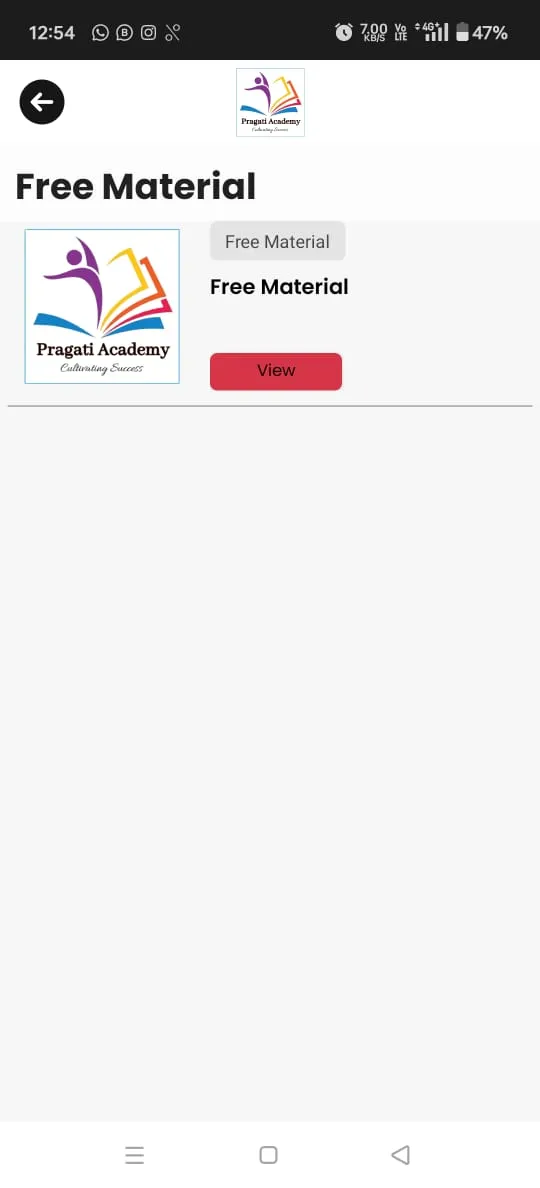Tap the system back navigation triangle

tap(401, 1155)
